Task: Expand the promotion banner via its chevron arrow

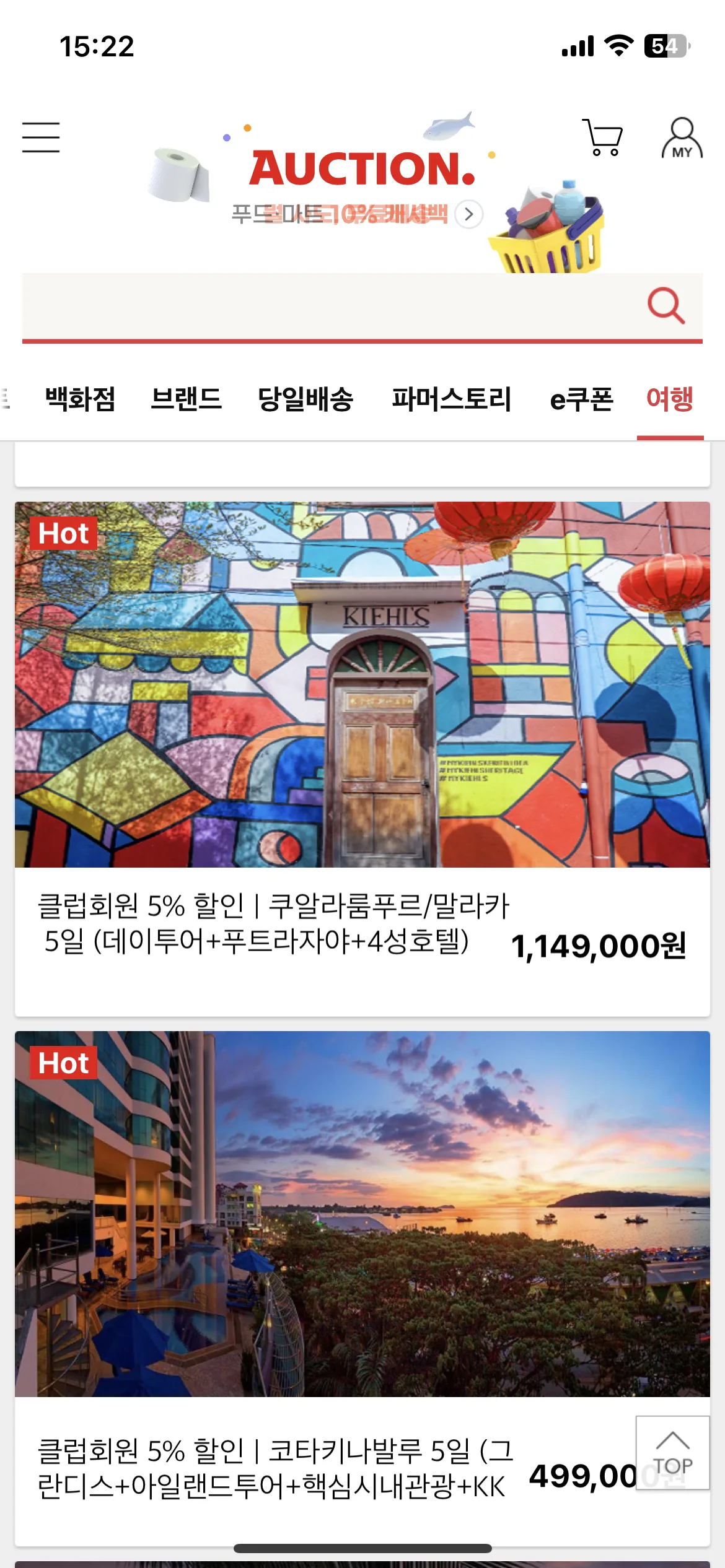Action: point(469,215)
